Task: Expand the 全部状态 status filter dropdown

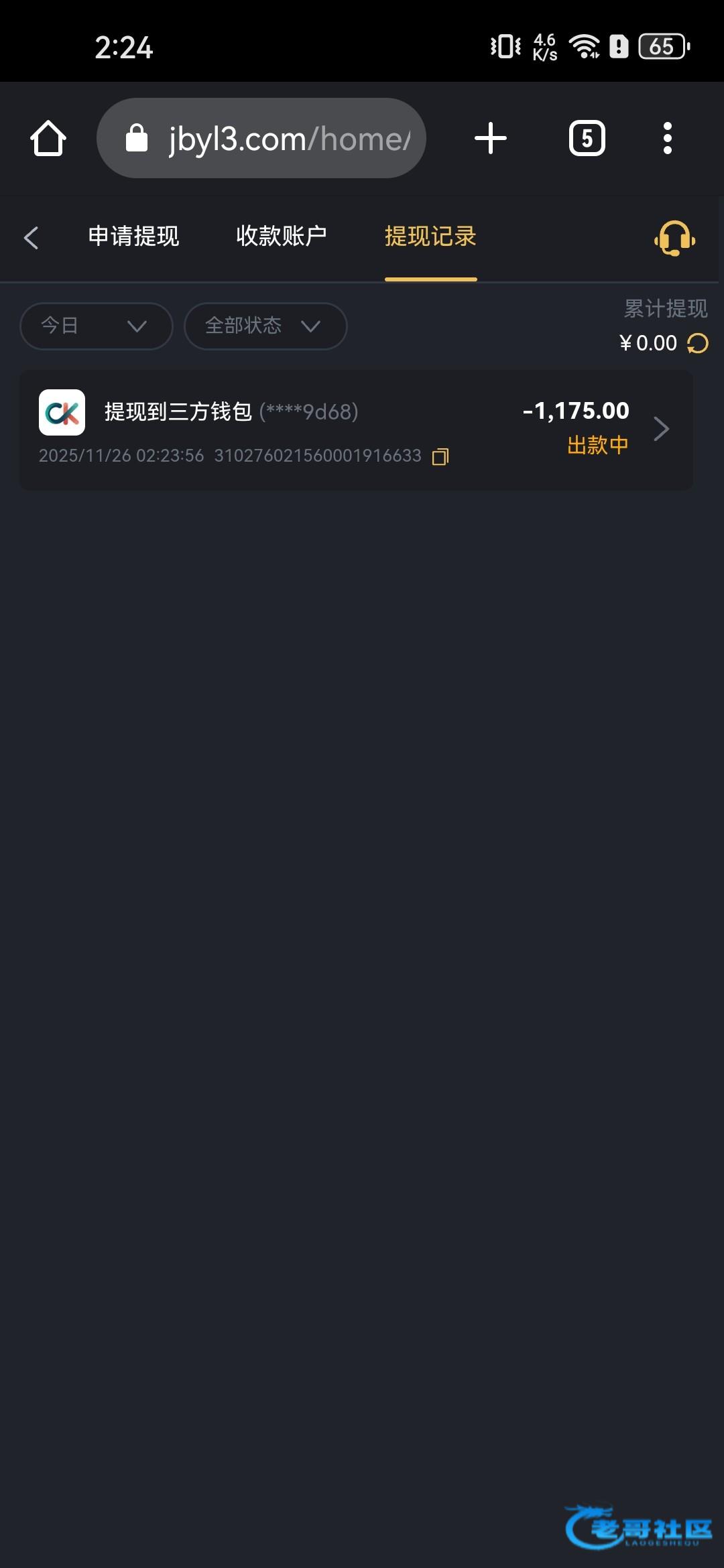Action: [x=265, y=326]
